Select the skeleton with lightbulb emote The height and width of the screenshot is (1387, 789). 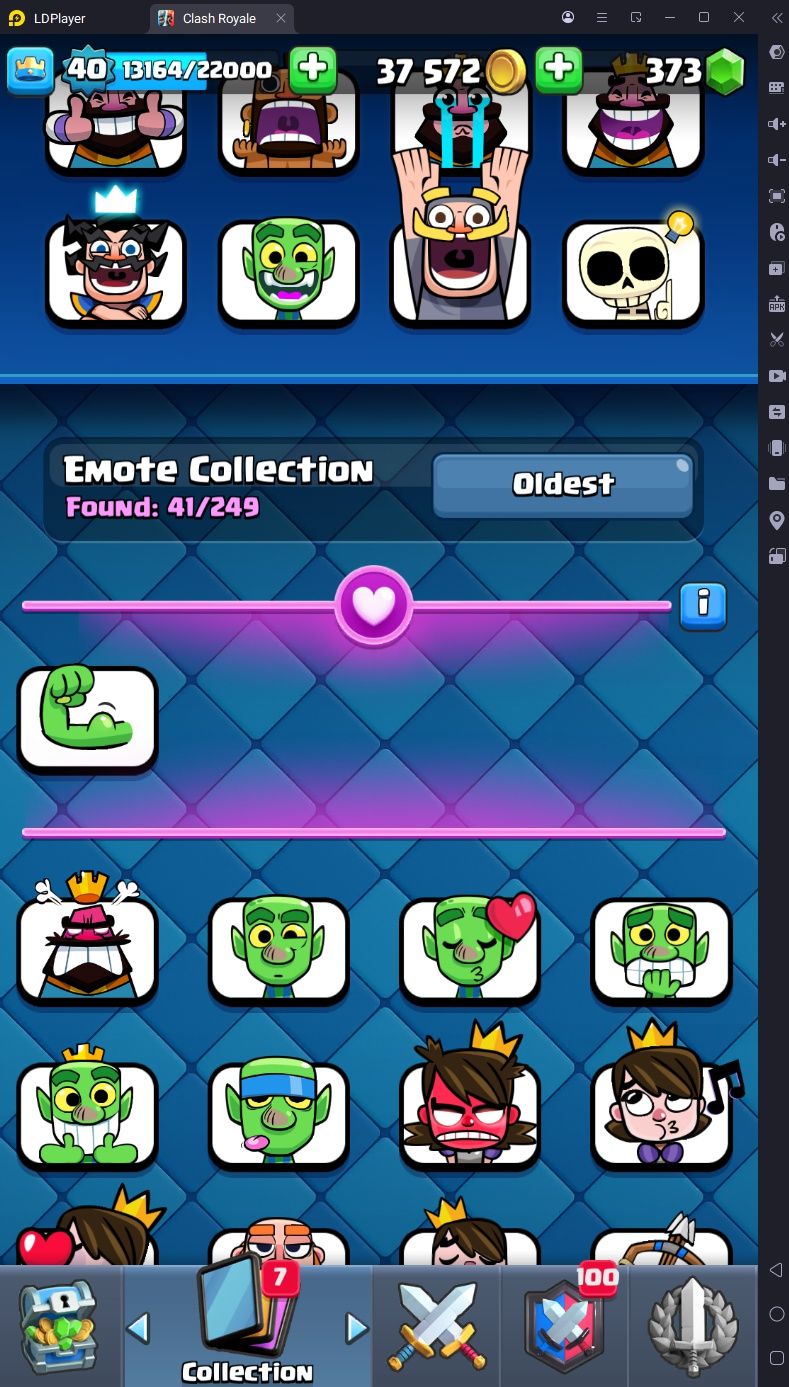pyautogui.click(x=633, y=272)
